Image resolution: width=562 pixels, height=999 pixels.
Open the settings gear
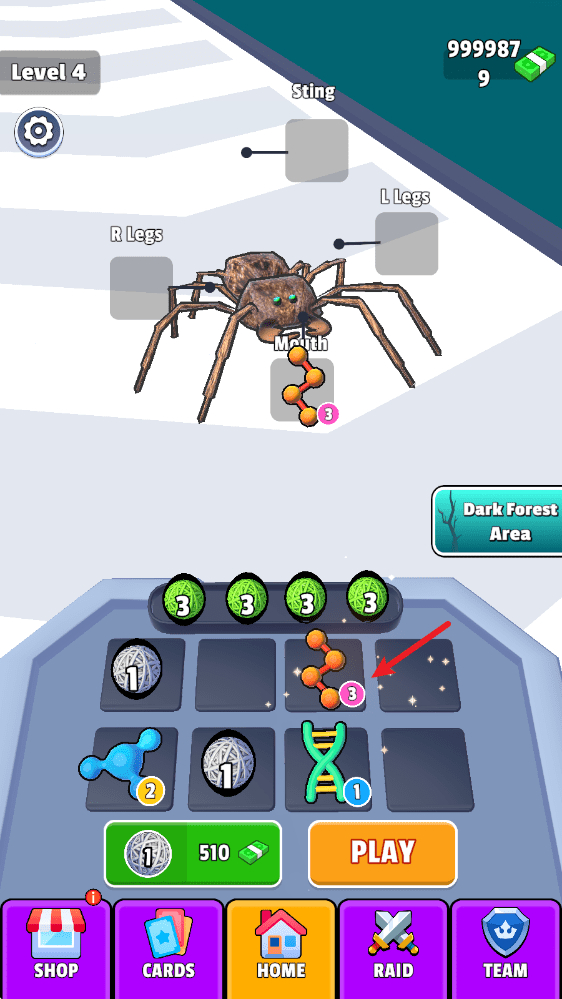[39, 132]
